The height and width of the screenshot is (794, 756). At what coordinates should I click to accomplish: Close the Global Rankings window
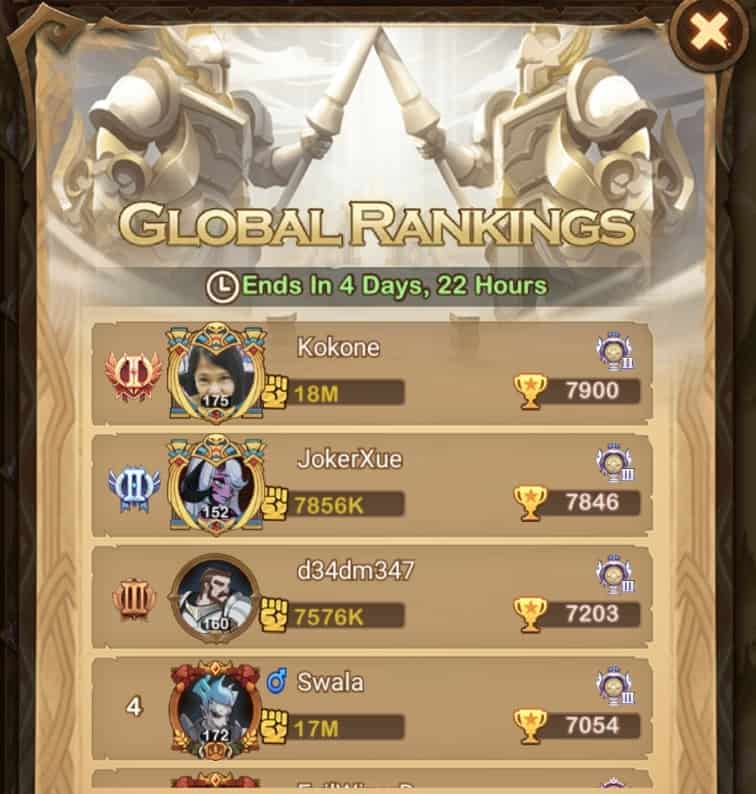(x=709, y=32)
